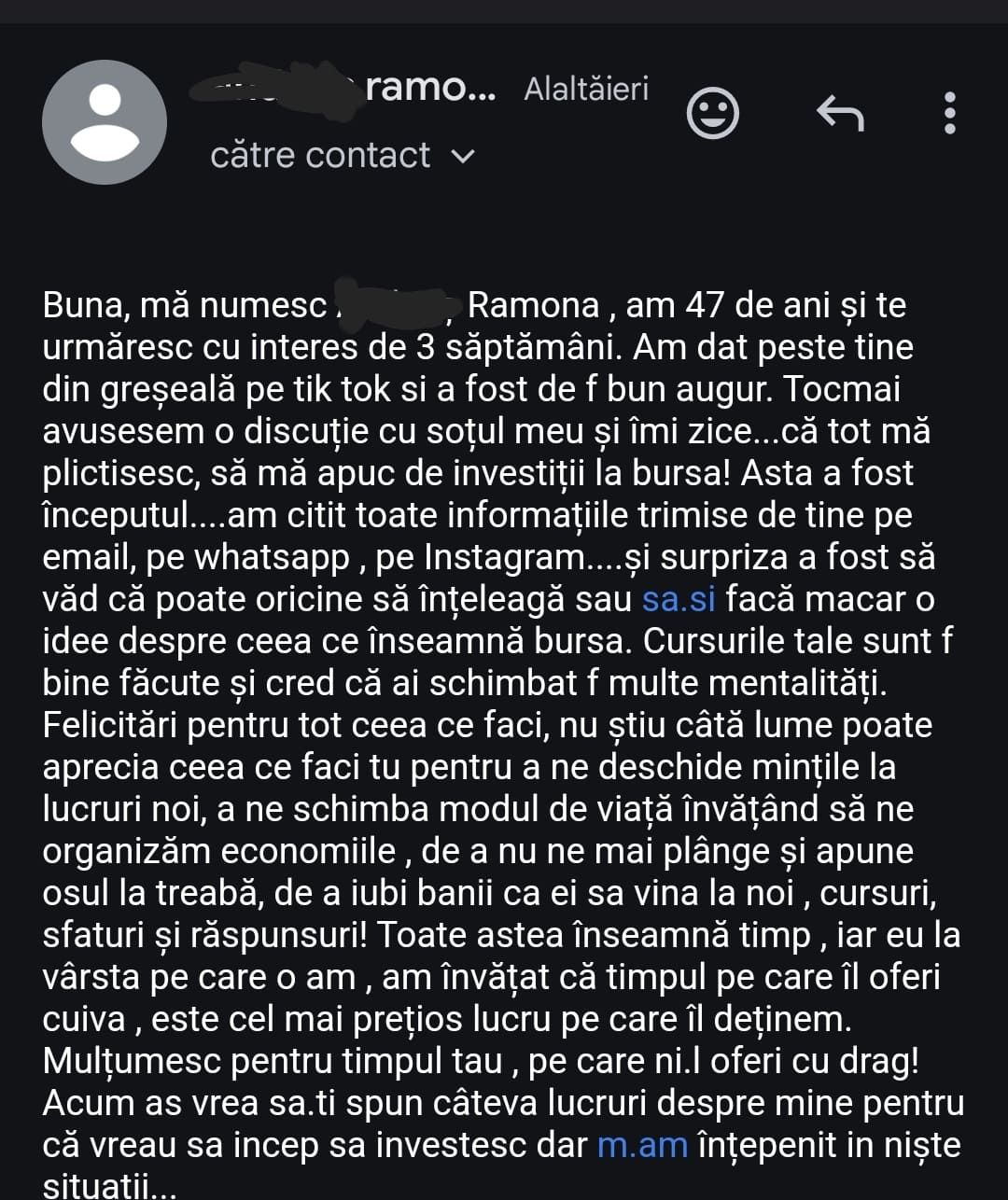
Task: Open the three-dot message overflow menu
Action: [949, 113]
